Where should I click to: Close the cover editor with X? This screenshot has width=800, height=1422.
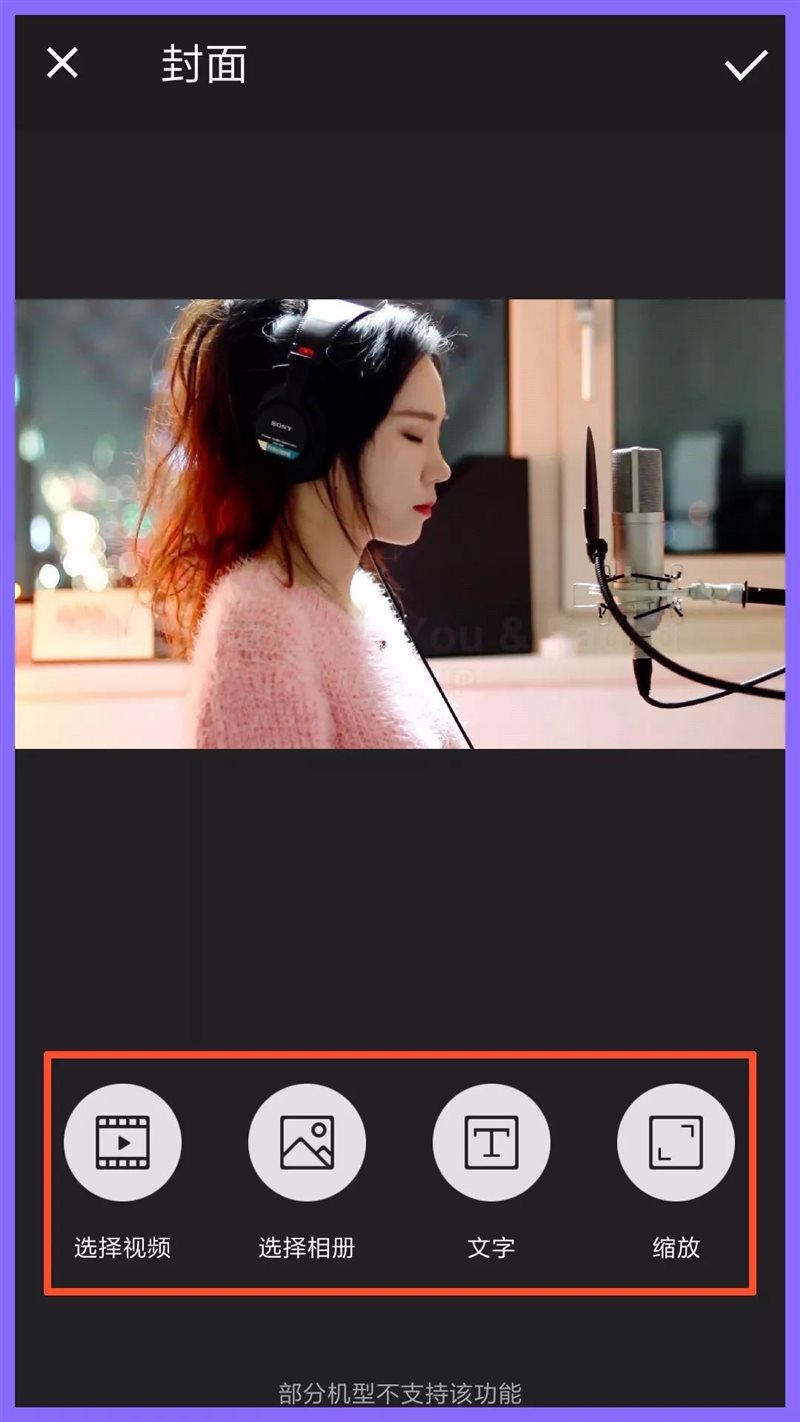pos(62,64)
